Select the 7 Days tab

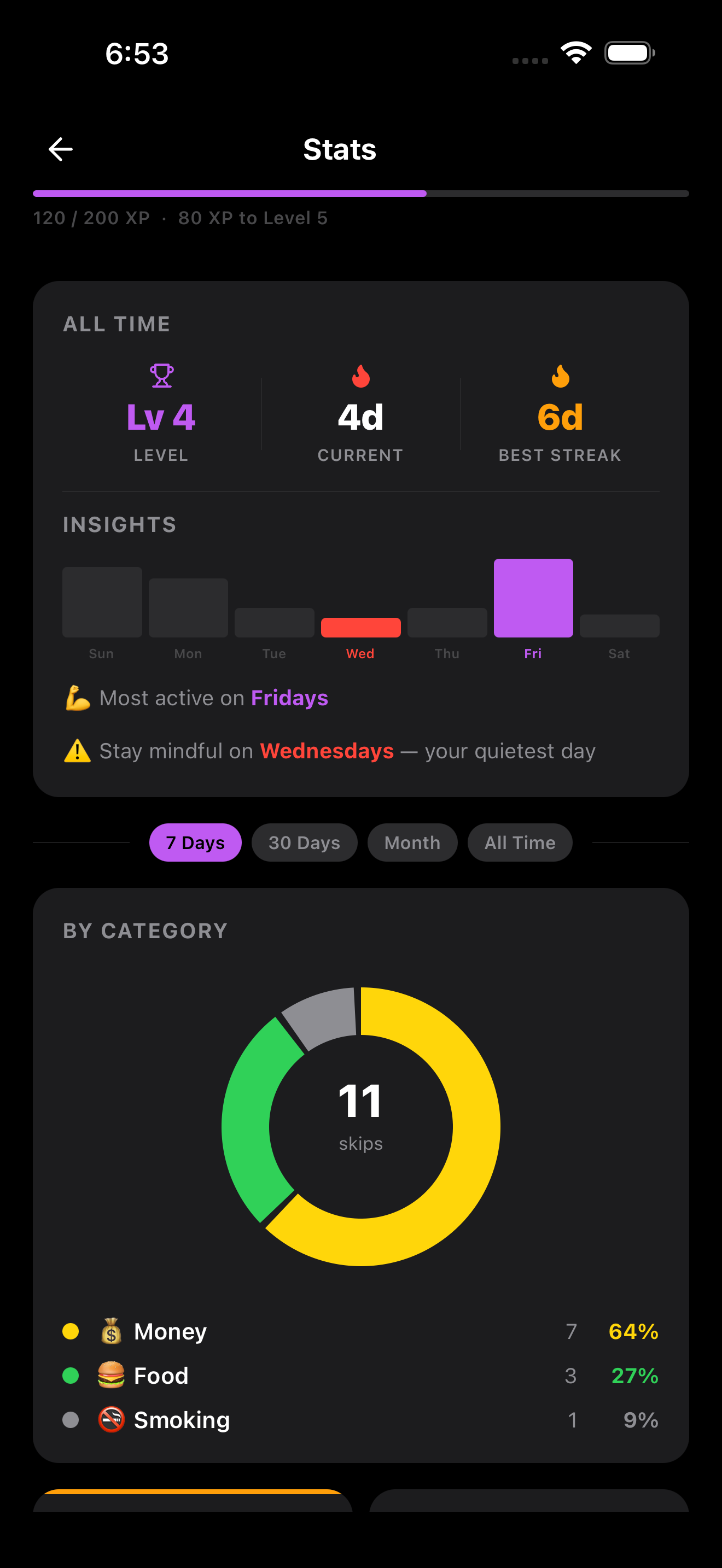[x=195, y=842]
